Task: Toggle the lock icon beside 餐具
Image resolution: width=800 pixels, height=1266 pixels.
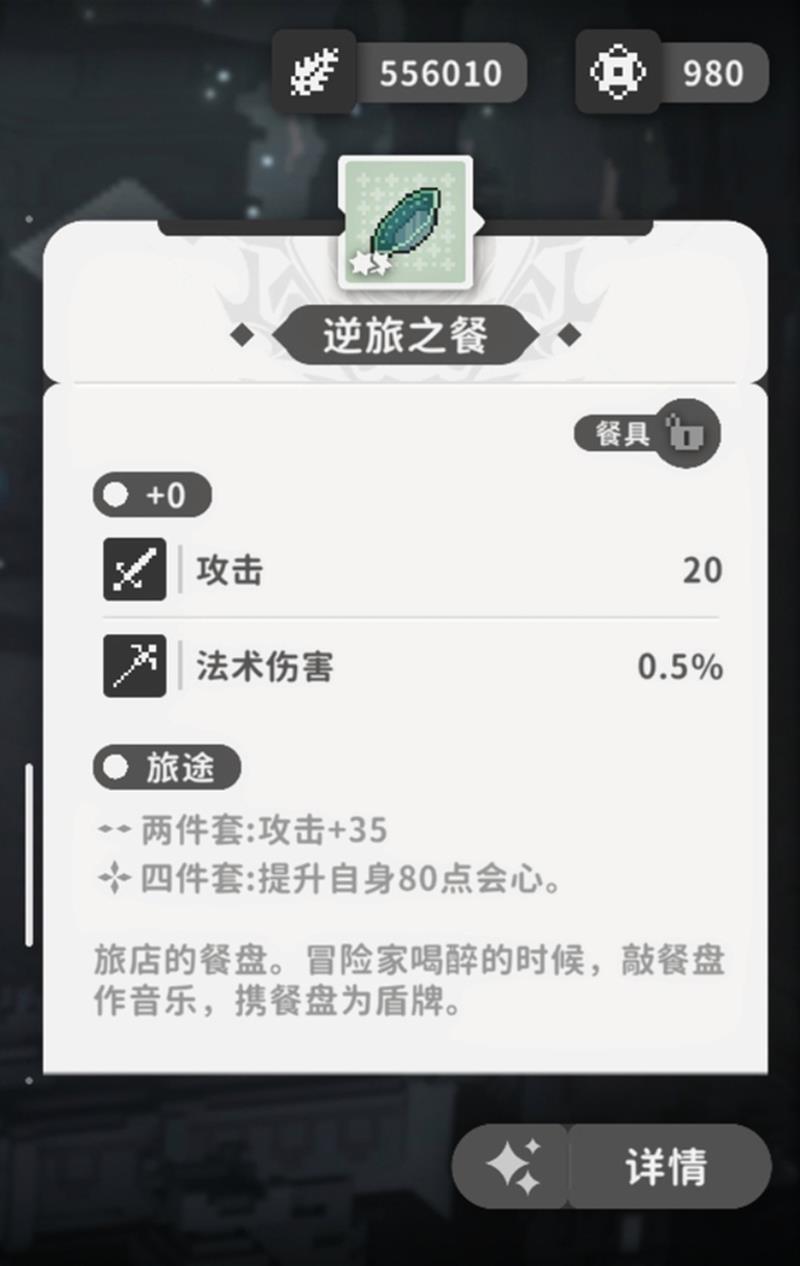Action: (x=686, y=433)
